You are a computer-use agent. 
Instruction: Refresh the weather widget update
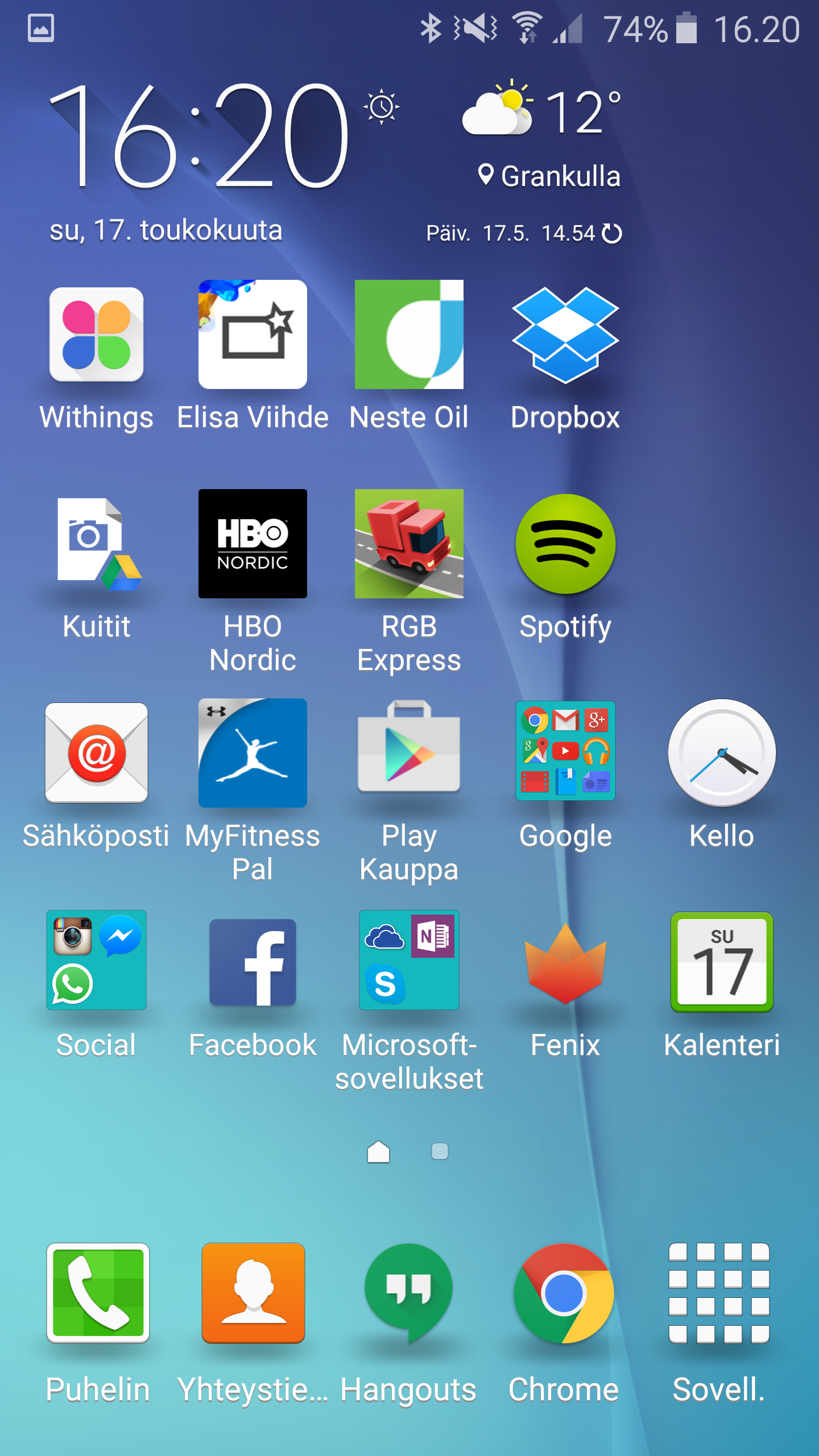pos(612,233)
